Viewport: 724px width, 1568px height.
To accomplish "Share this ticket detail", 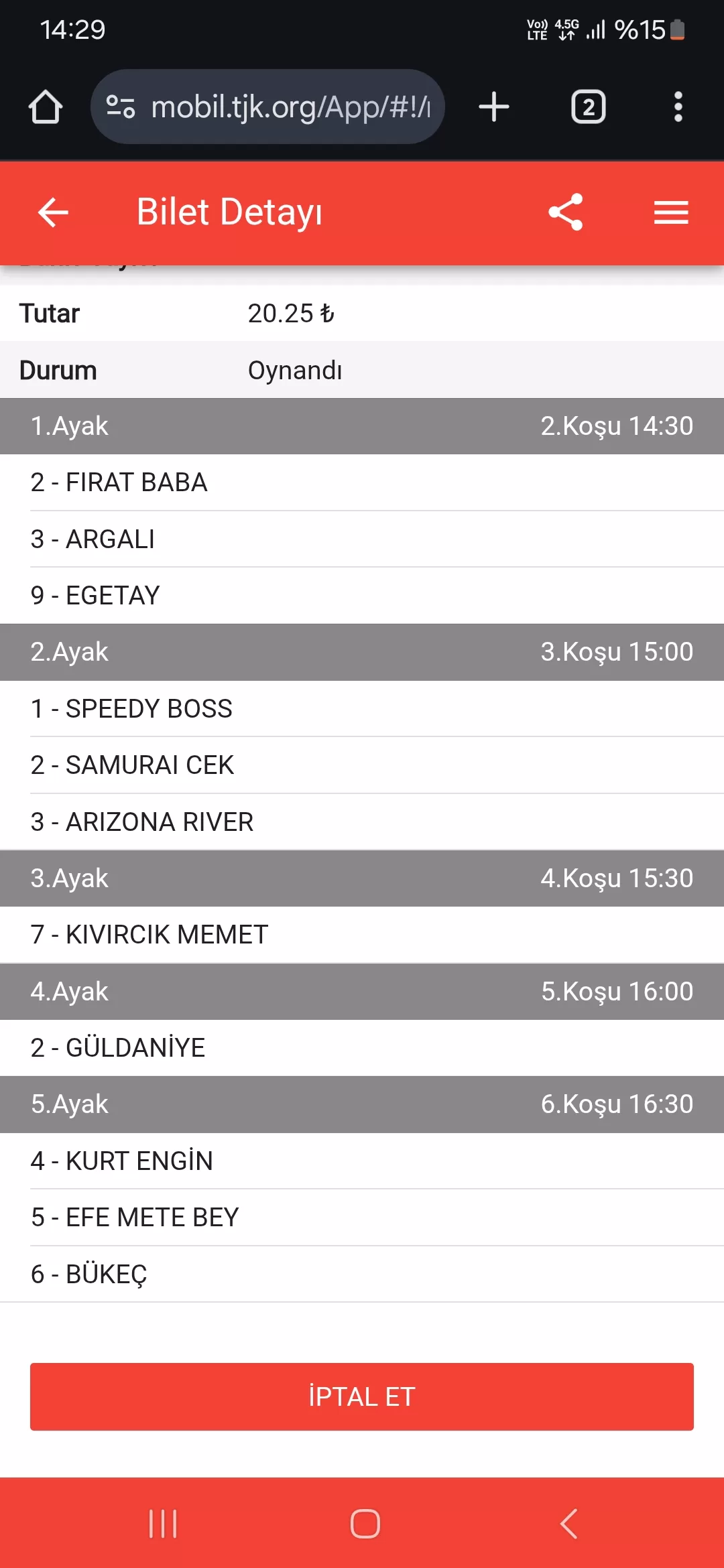I will click(x=566, y=212).
